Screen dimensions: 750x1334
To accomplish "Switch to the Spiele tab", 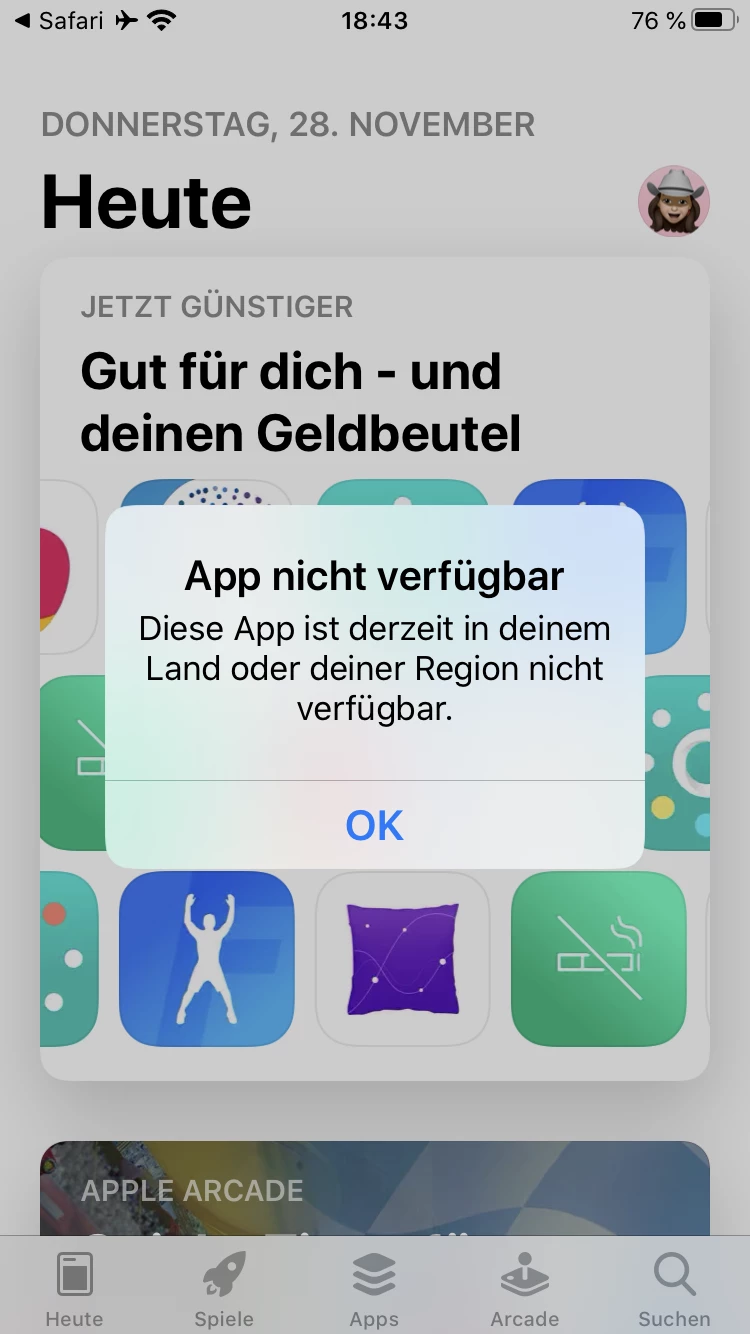I will 224,1290.
